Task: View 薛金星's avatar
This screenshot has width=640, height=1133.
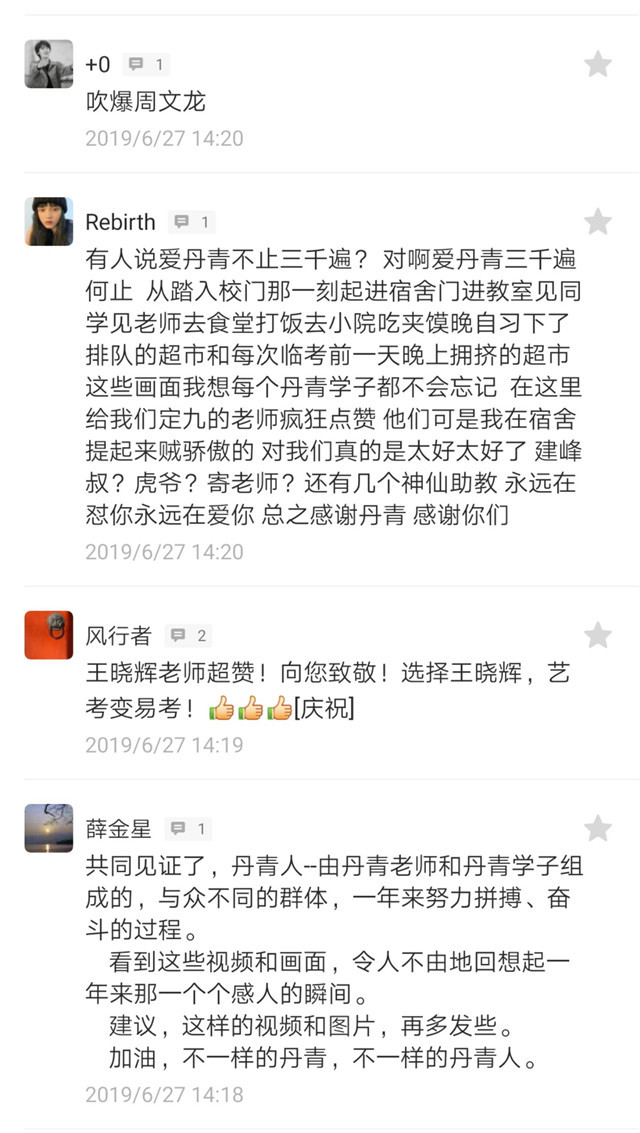Action: point(49,828)
